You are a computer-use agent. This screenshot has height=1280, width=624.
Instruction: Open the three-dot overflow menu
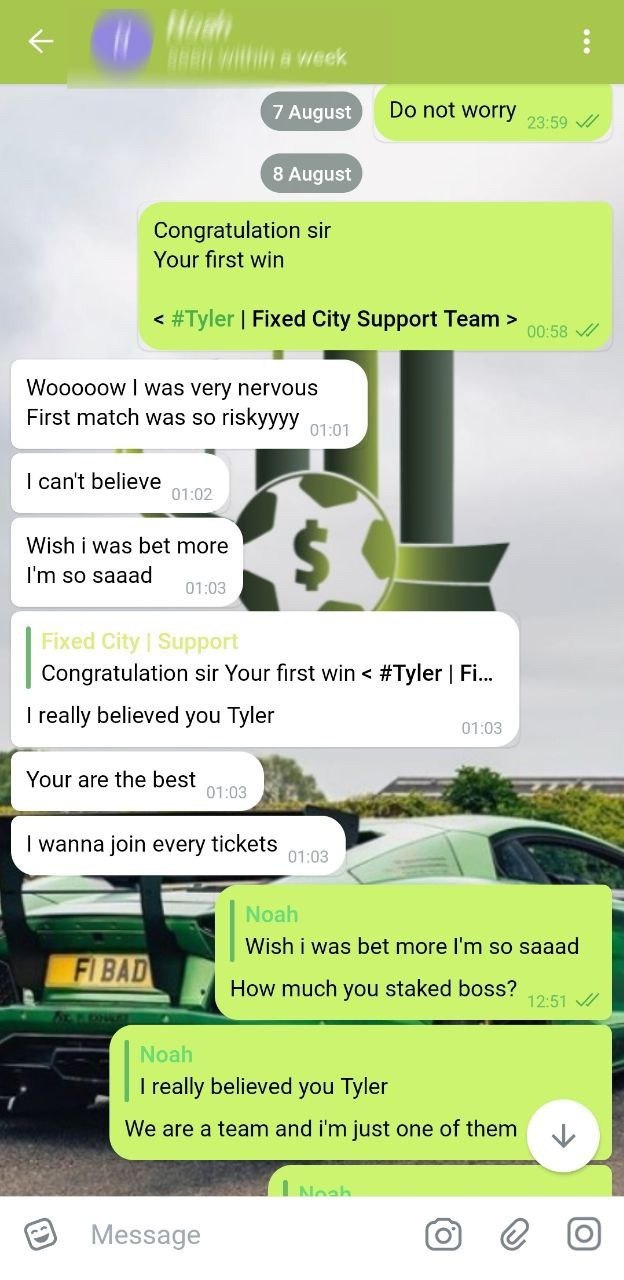click(x=586, y=41)
